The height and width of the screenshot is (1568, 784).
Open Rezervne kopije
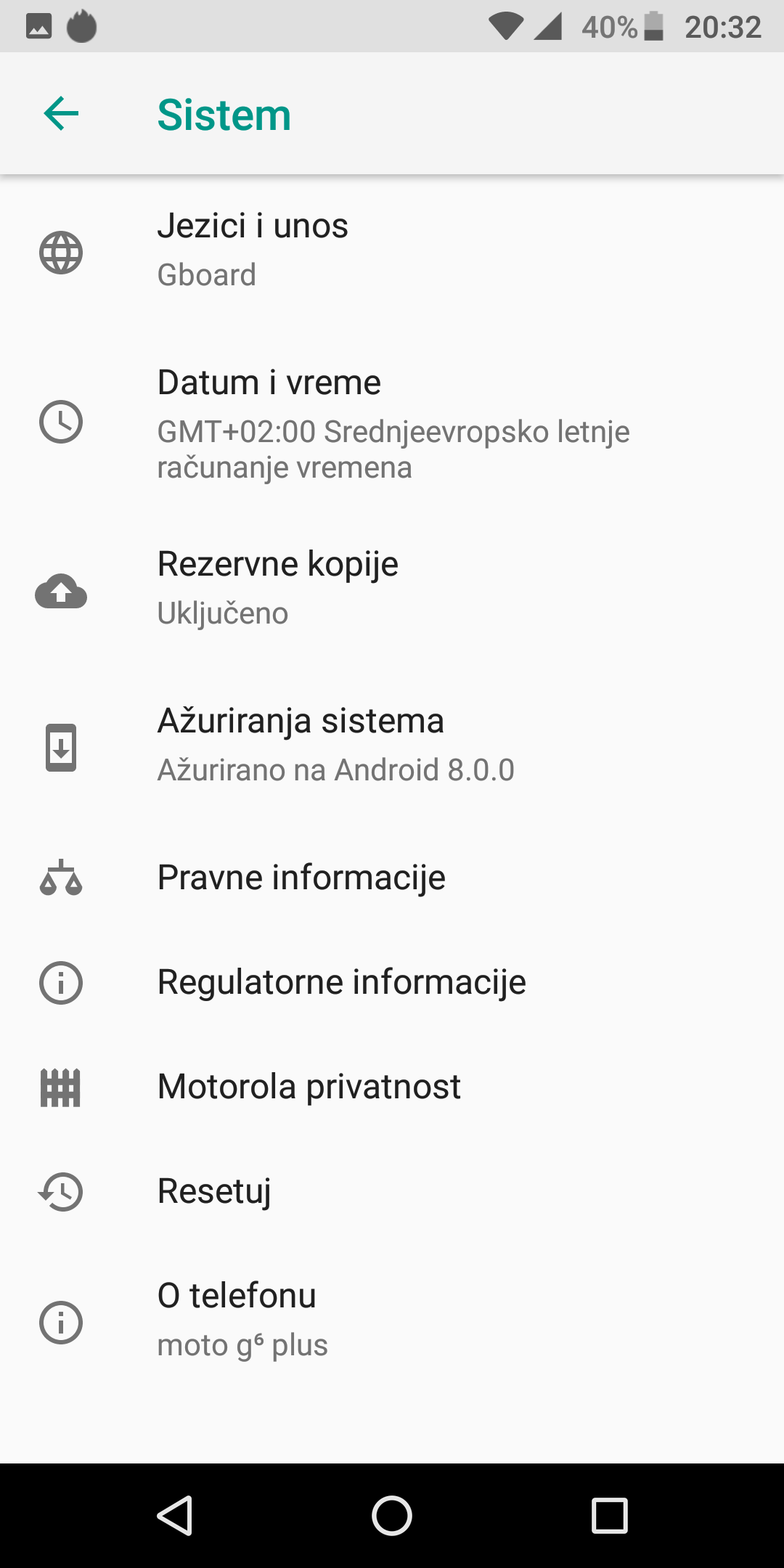click(392, 589)
